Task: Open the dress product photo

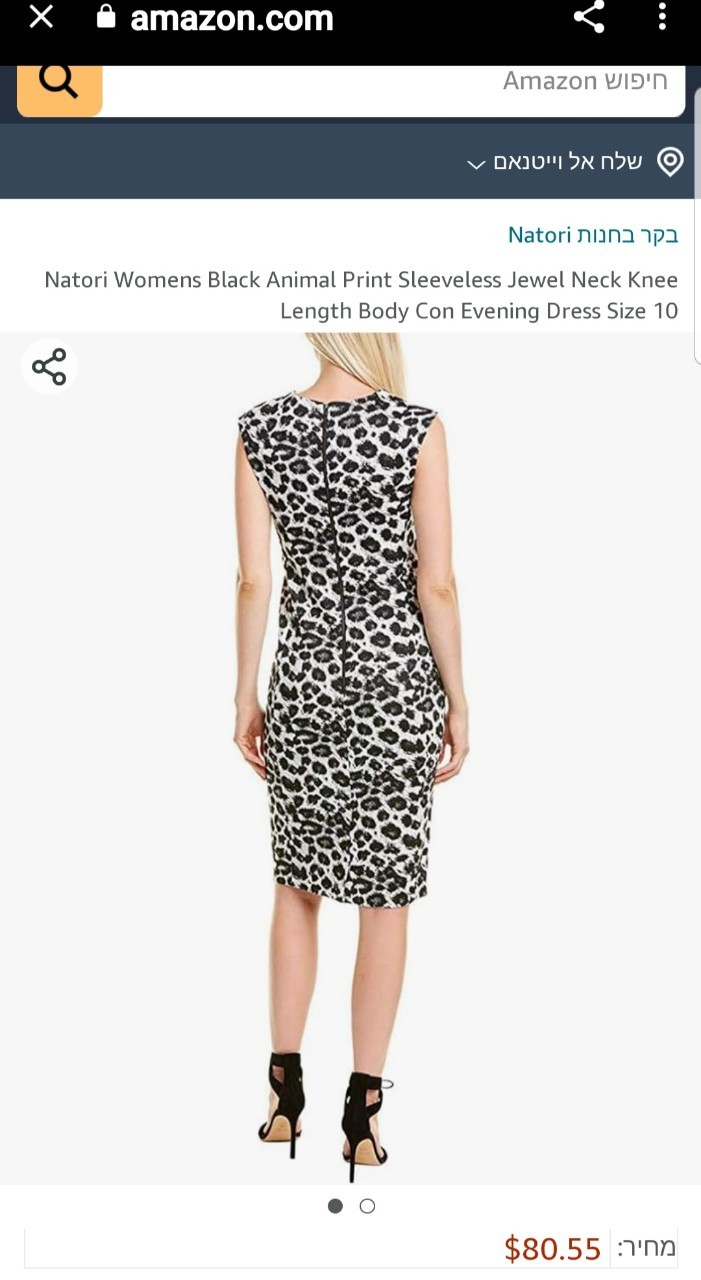Action: pos(350,760)
